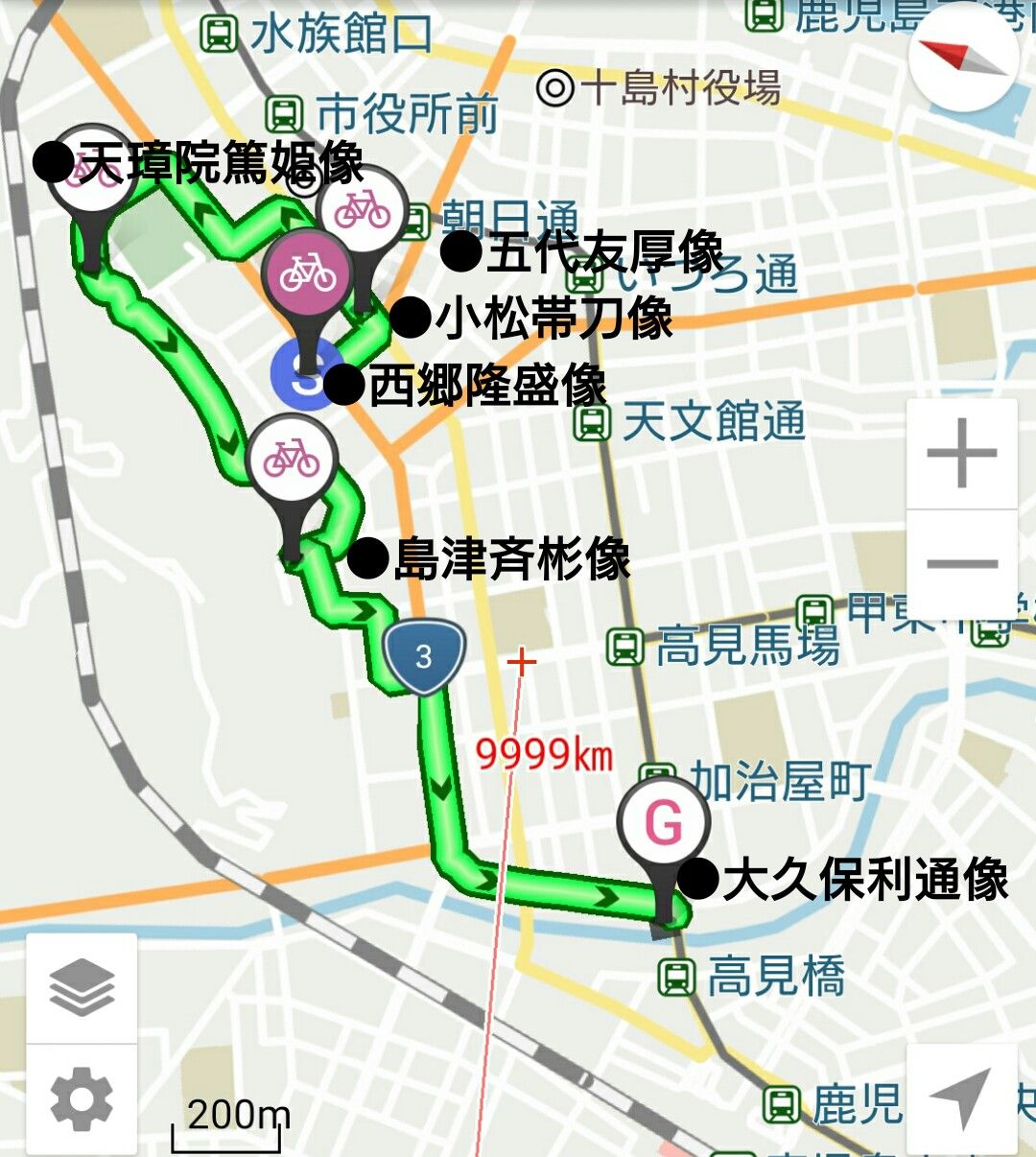Image resolution: width=1036 pixels, height=1157 pixels.
Task: Open the map layers selector
Action: pyautogui.click(x=82, y=988)
